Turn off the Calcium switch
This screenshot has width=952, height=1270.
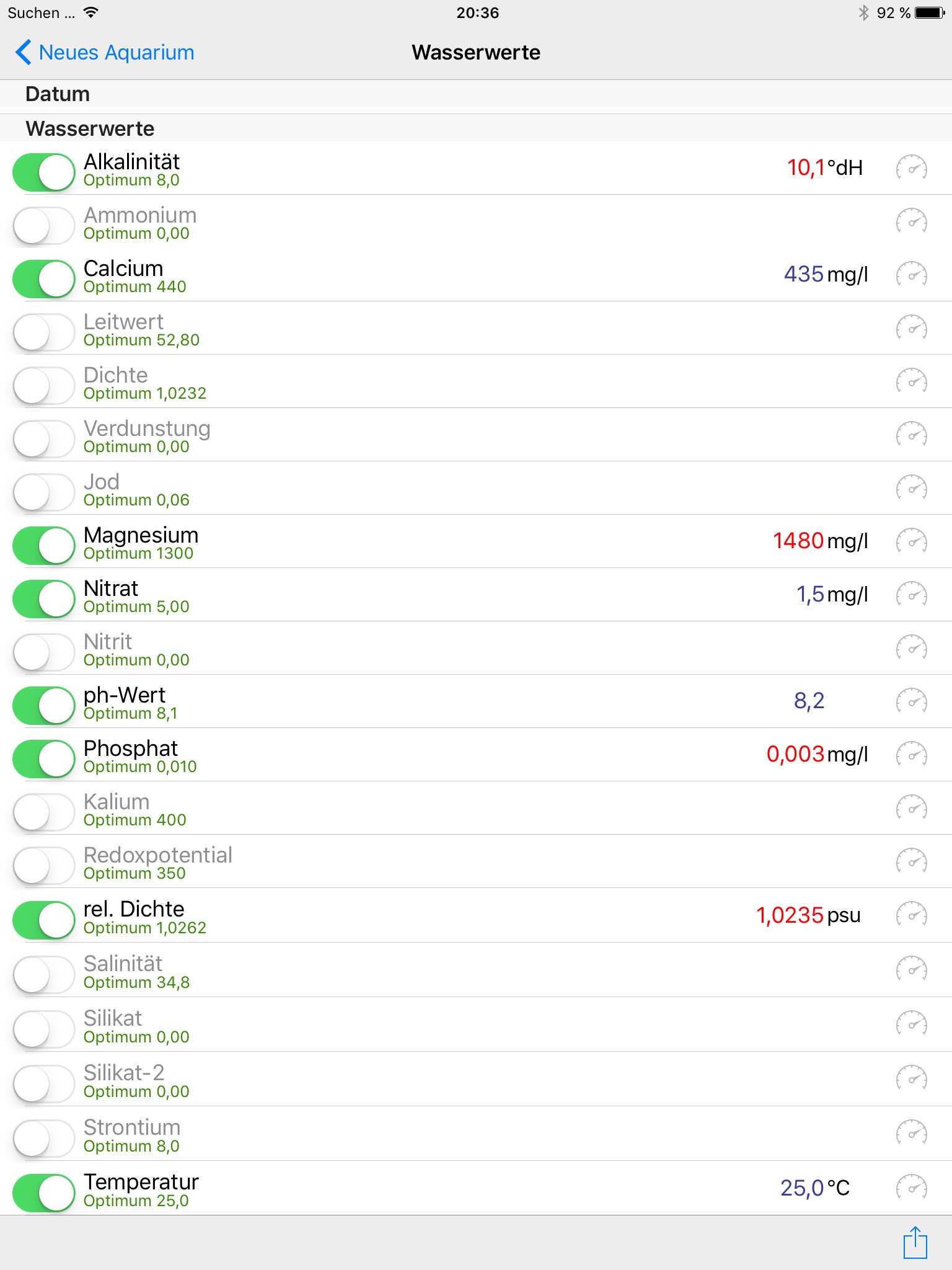tap(44, 278)
